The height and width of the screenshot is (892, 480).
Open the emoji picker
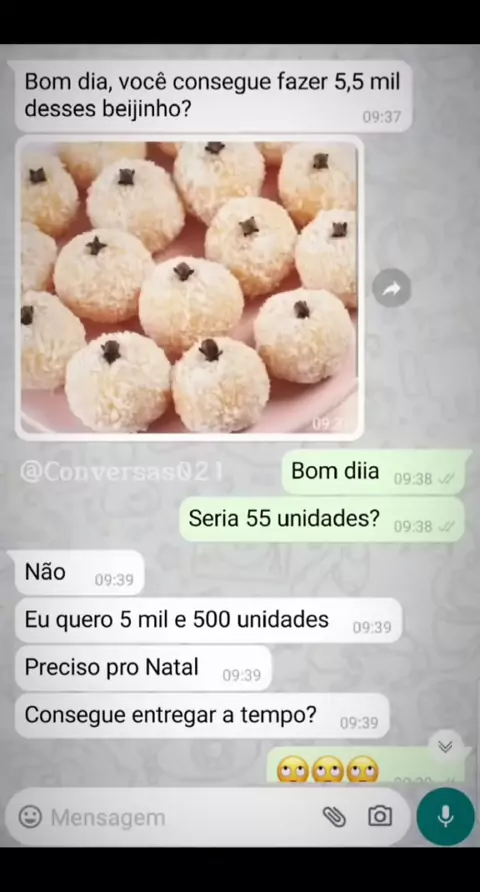tap(30, 817)
